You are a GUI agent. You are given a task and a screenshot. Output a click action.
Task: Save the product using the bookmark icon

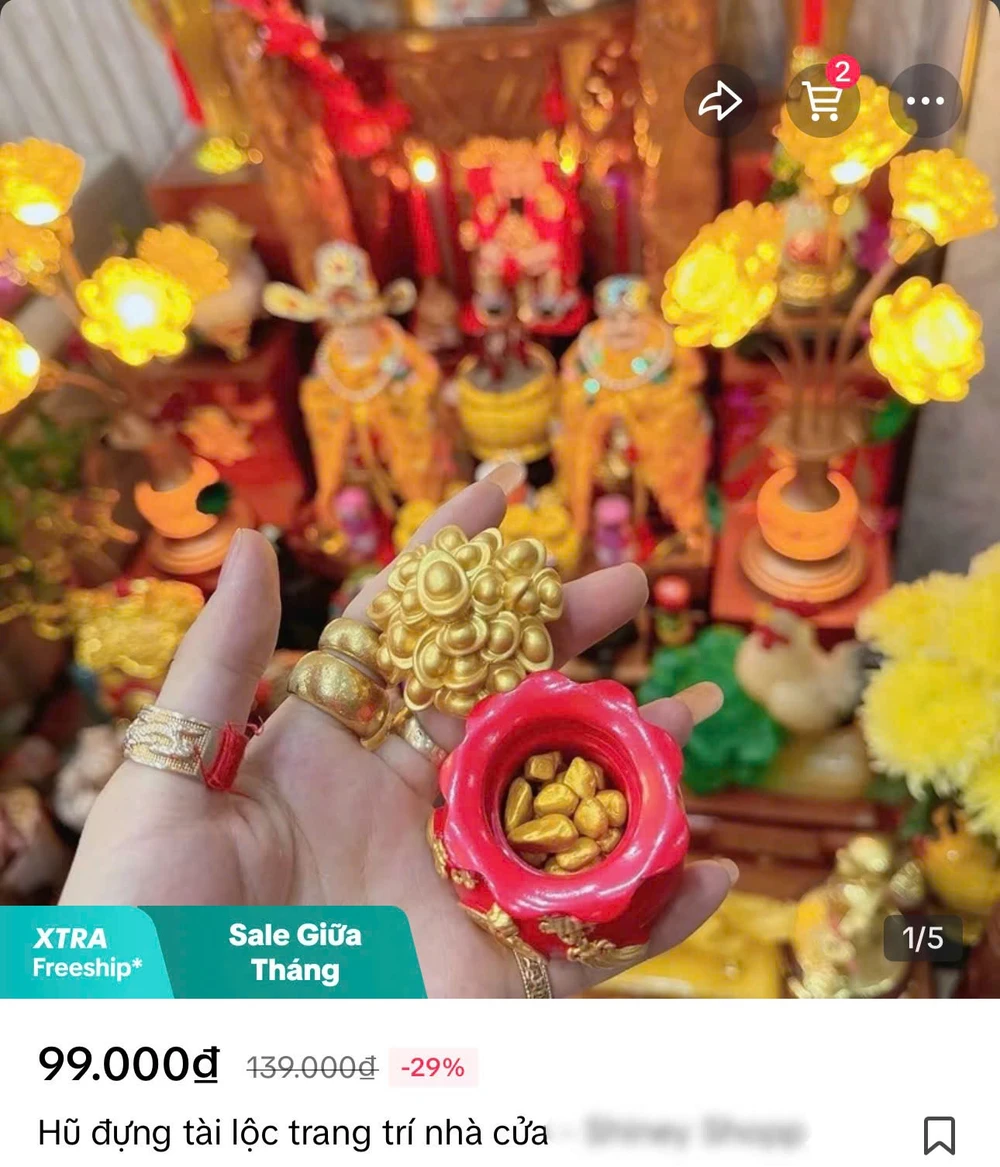[941, 1132]
